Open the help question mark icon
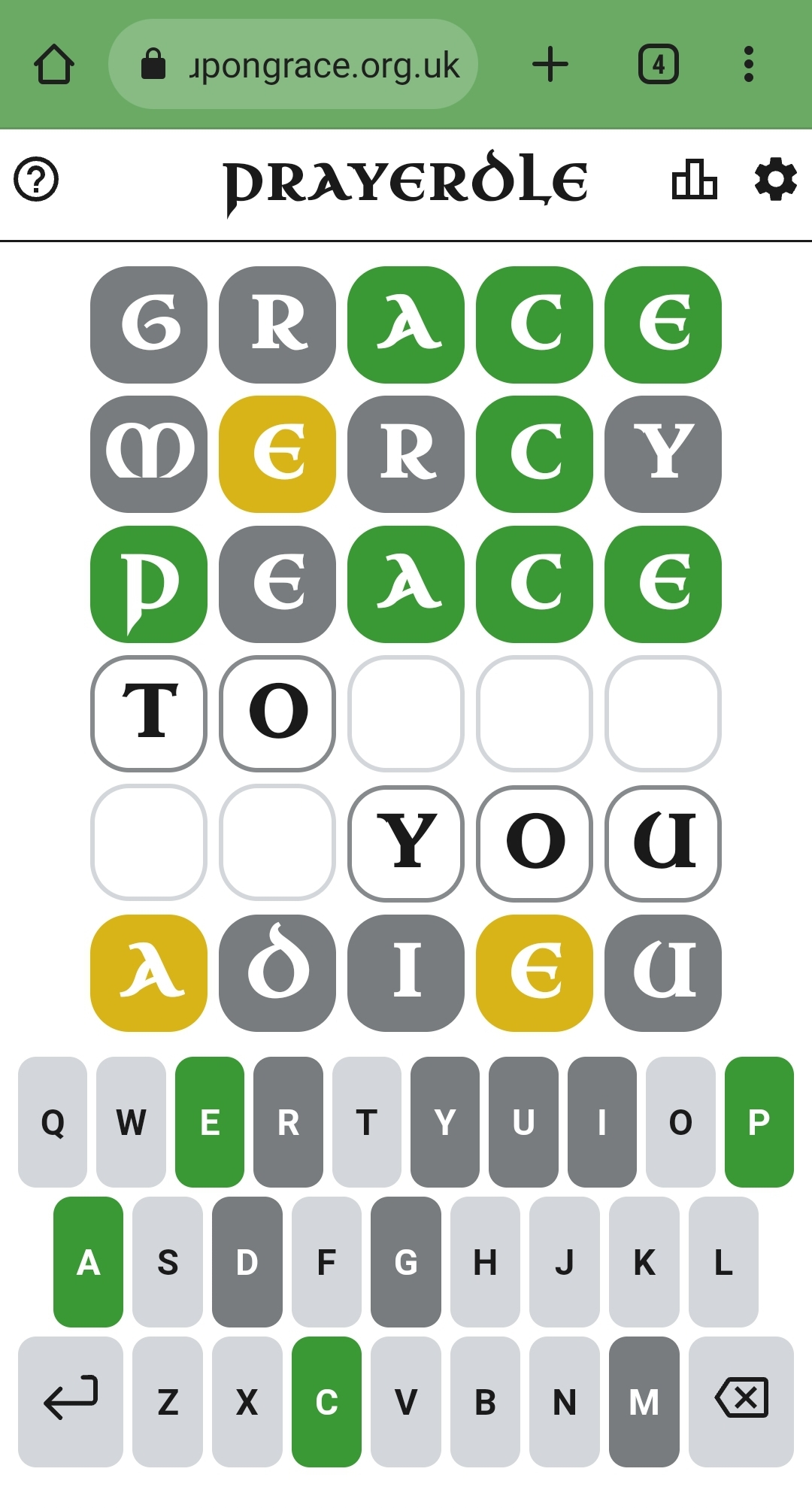Image resolution: width=812 pixels, height=1508 pixels. tap(36, 180)
